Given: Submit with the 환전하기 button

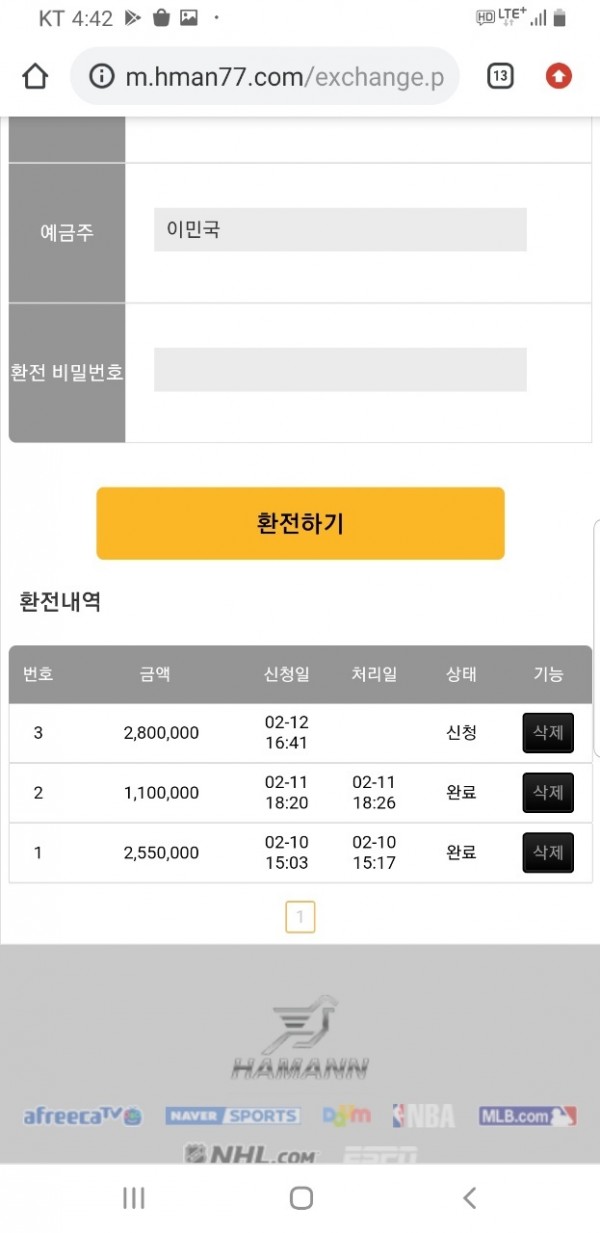Looking at the screenshot, I should (300, 523).
